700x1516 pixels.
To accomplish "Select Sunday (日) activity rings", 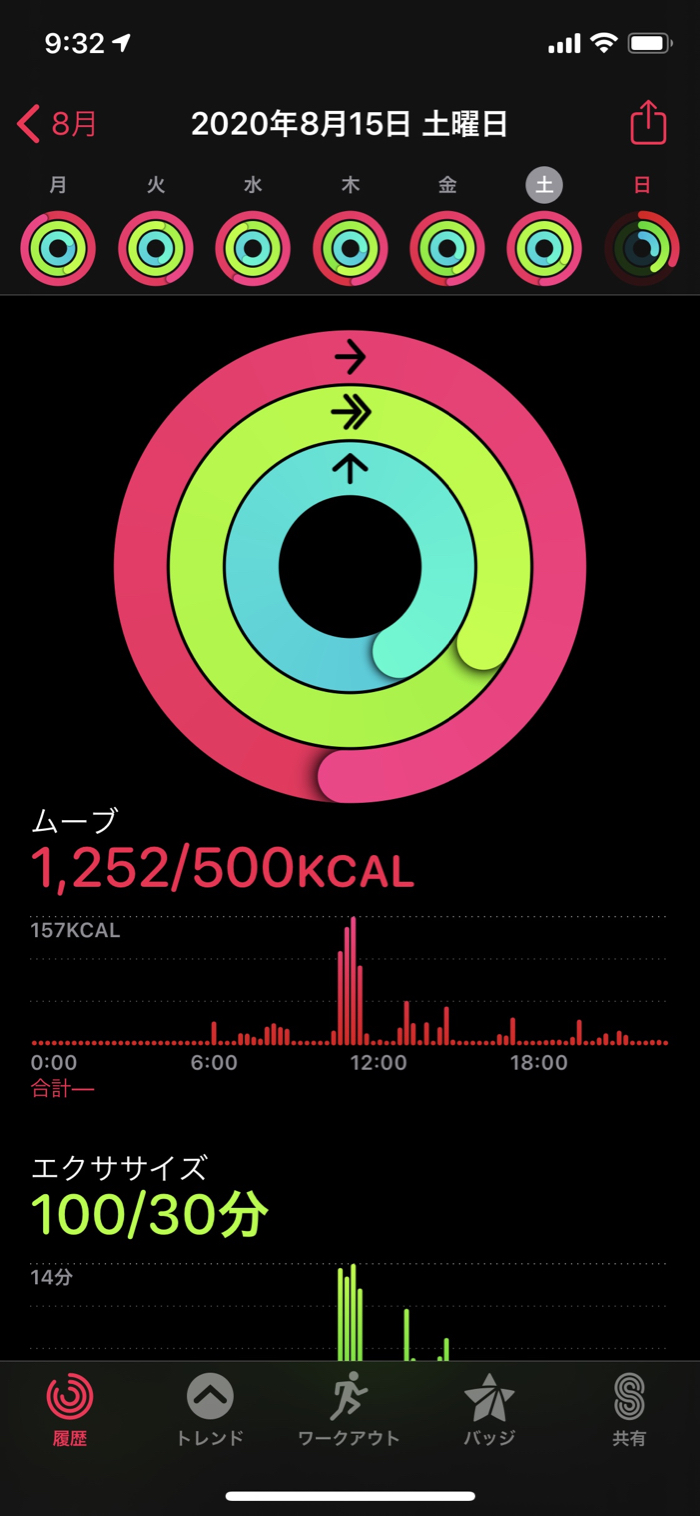I will pyautogui.click(x=642, y=248).
